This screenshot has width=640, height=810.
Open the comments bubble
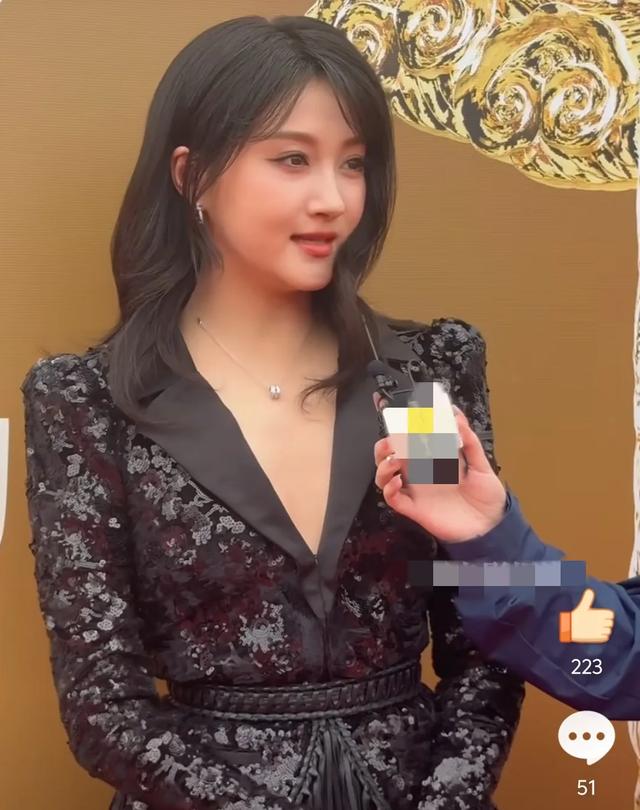click(x=586, y=738)
